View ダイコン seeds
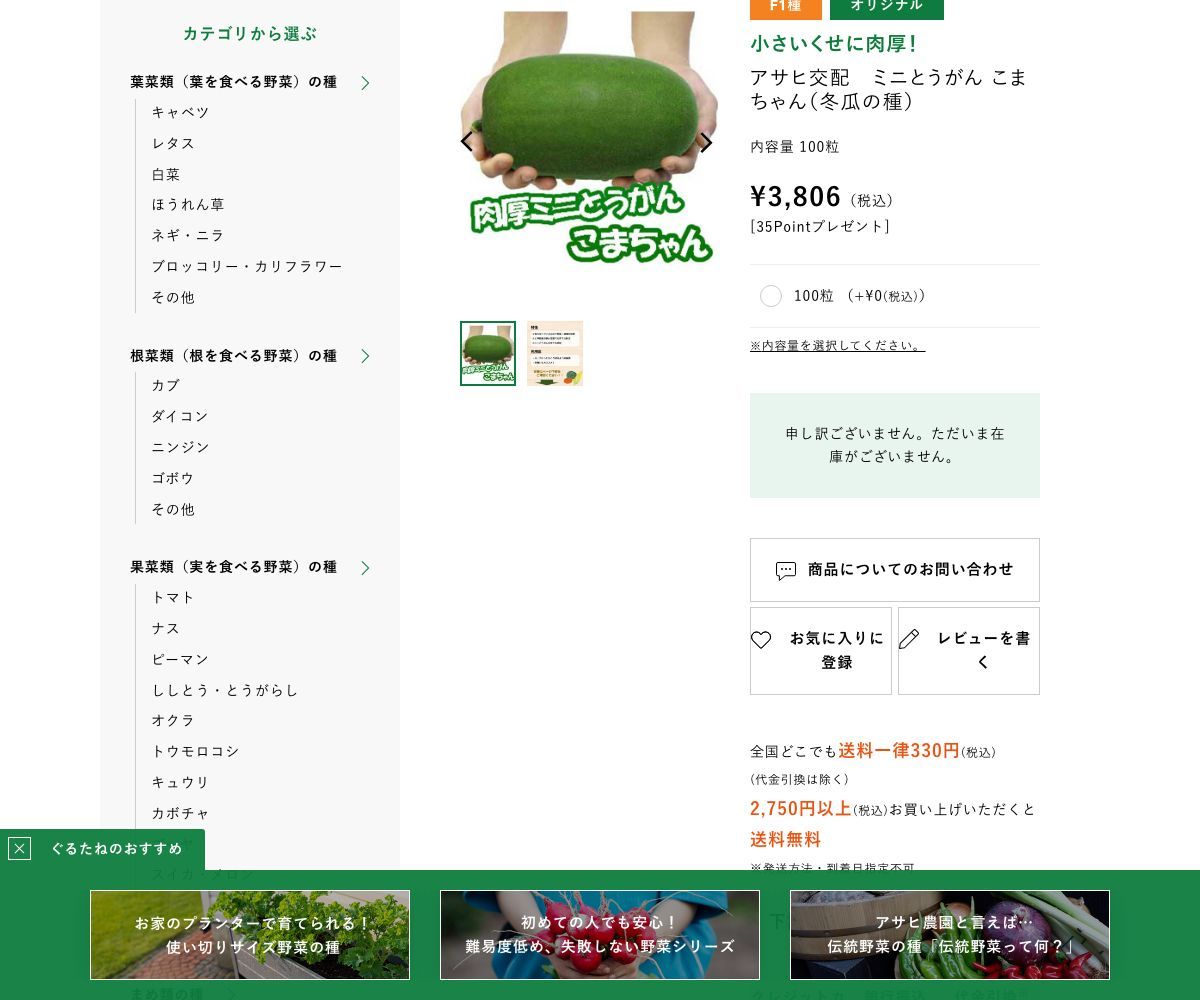 (x=180, y=416)
